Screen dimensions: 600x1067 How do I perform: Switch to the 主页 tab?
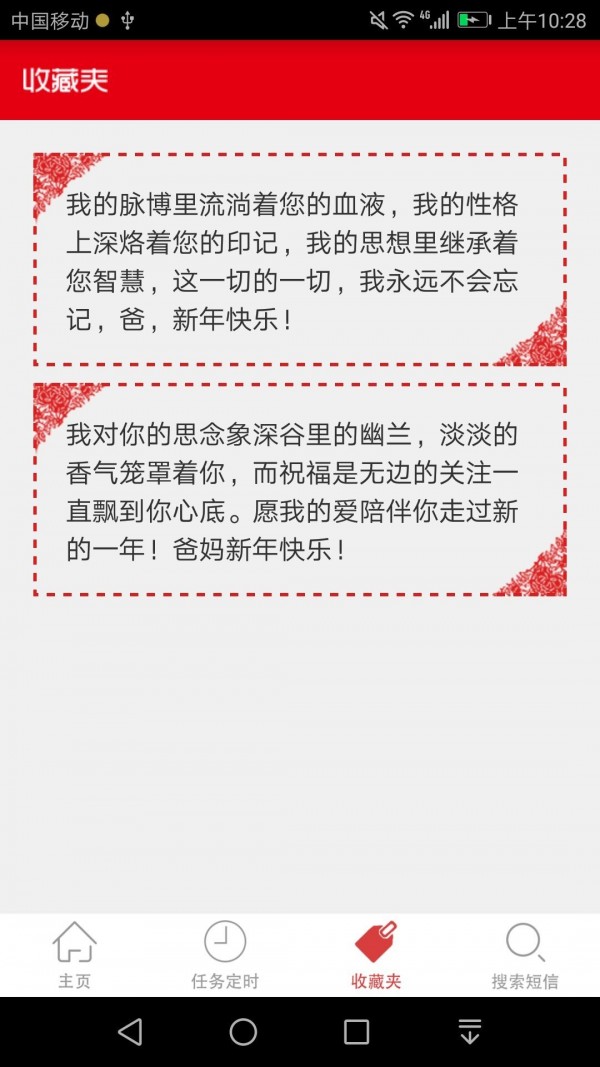tap(75, 955)
